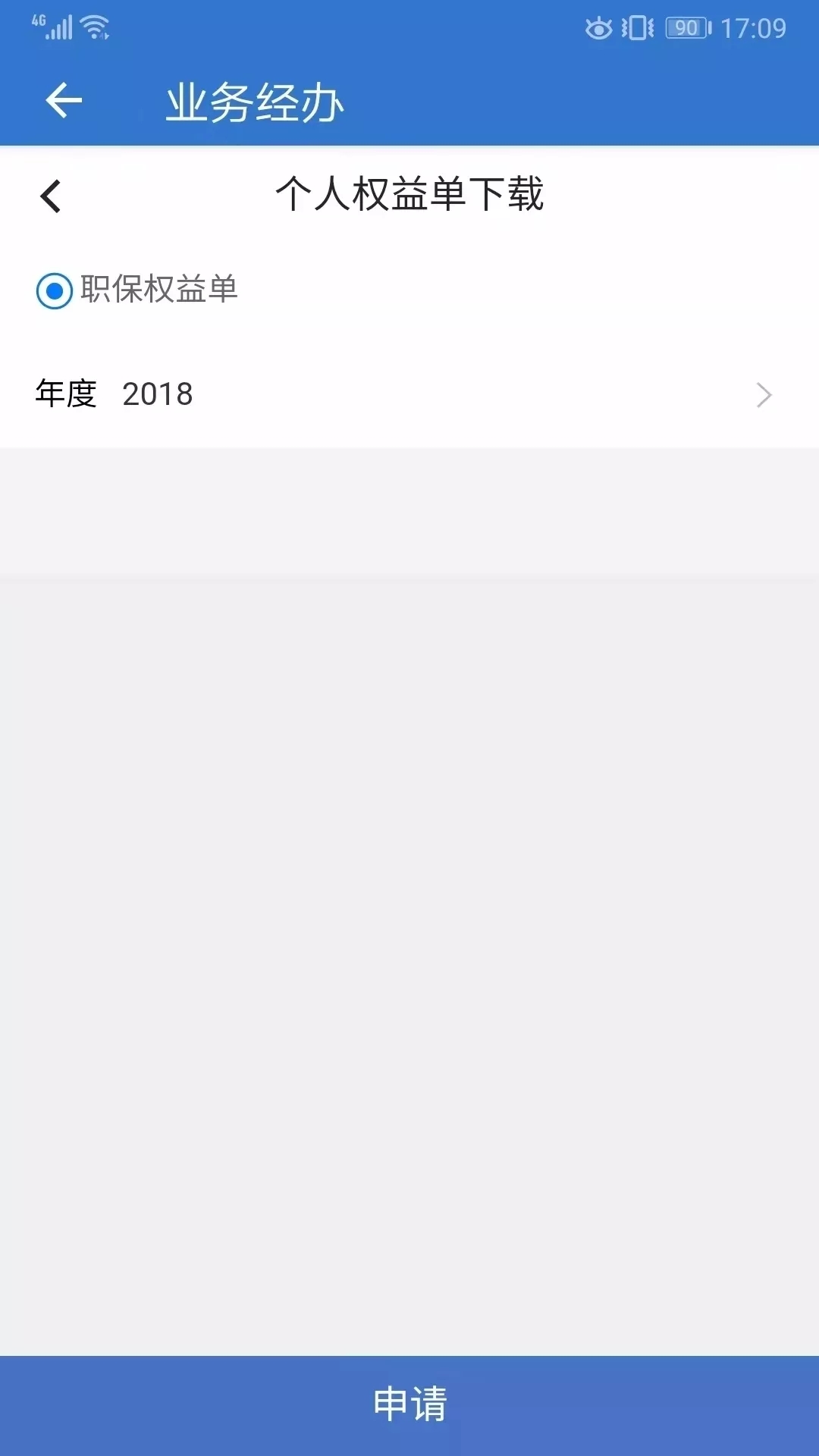The image size is (819, 1456).
Task: Select the 职保权益单 radio button
Action: 55,290
